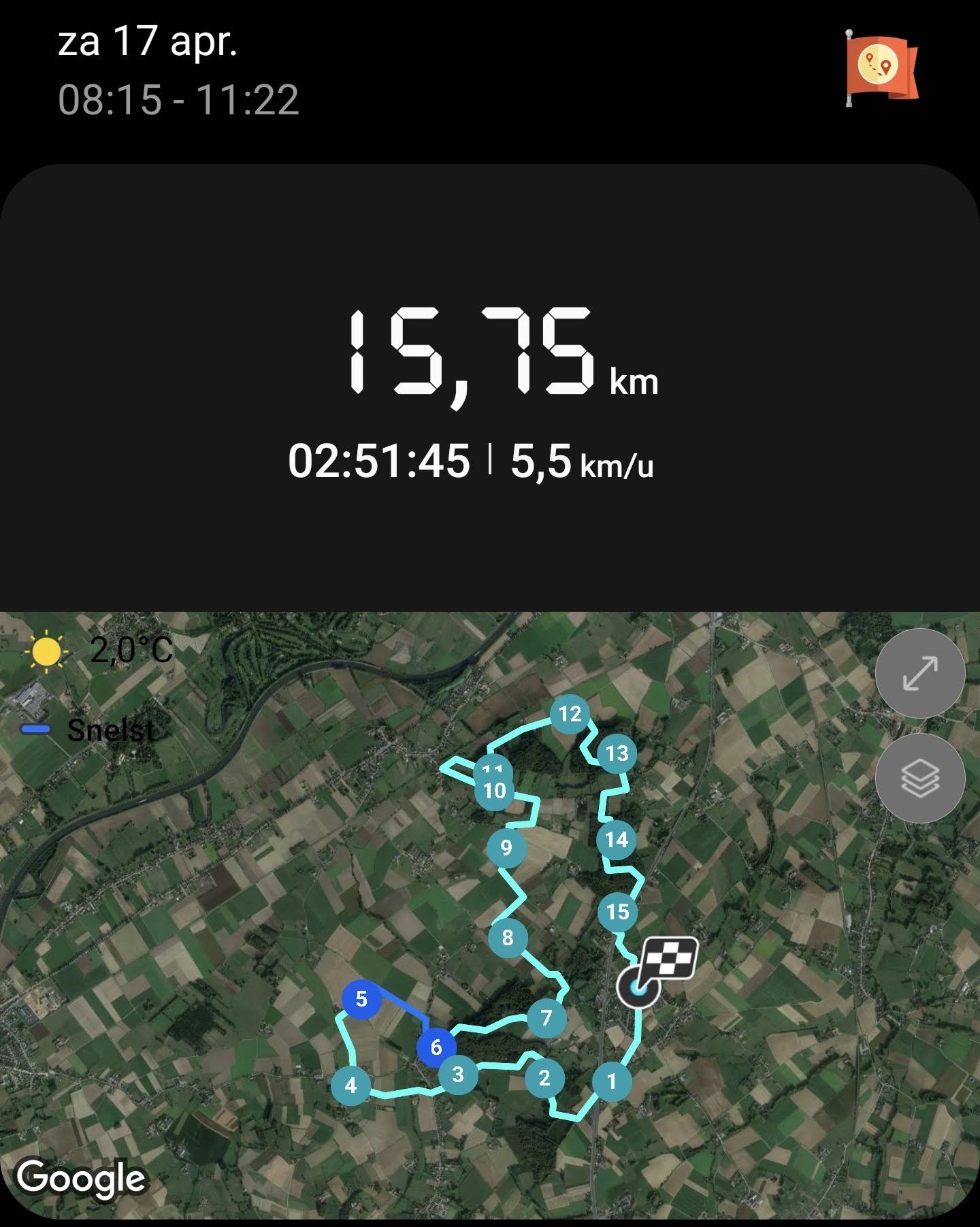Image resolution: width=980 pixels, height=1227 pixels.
Task: Open the route flag icon
Action: 881,67
